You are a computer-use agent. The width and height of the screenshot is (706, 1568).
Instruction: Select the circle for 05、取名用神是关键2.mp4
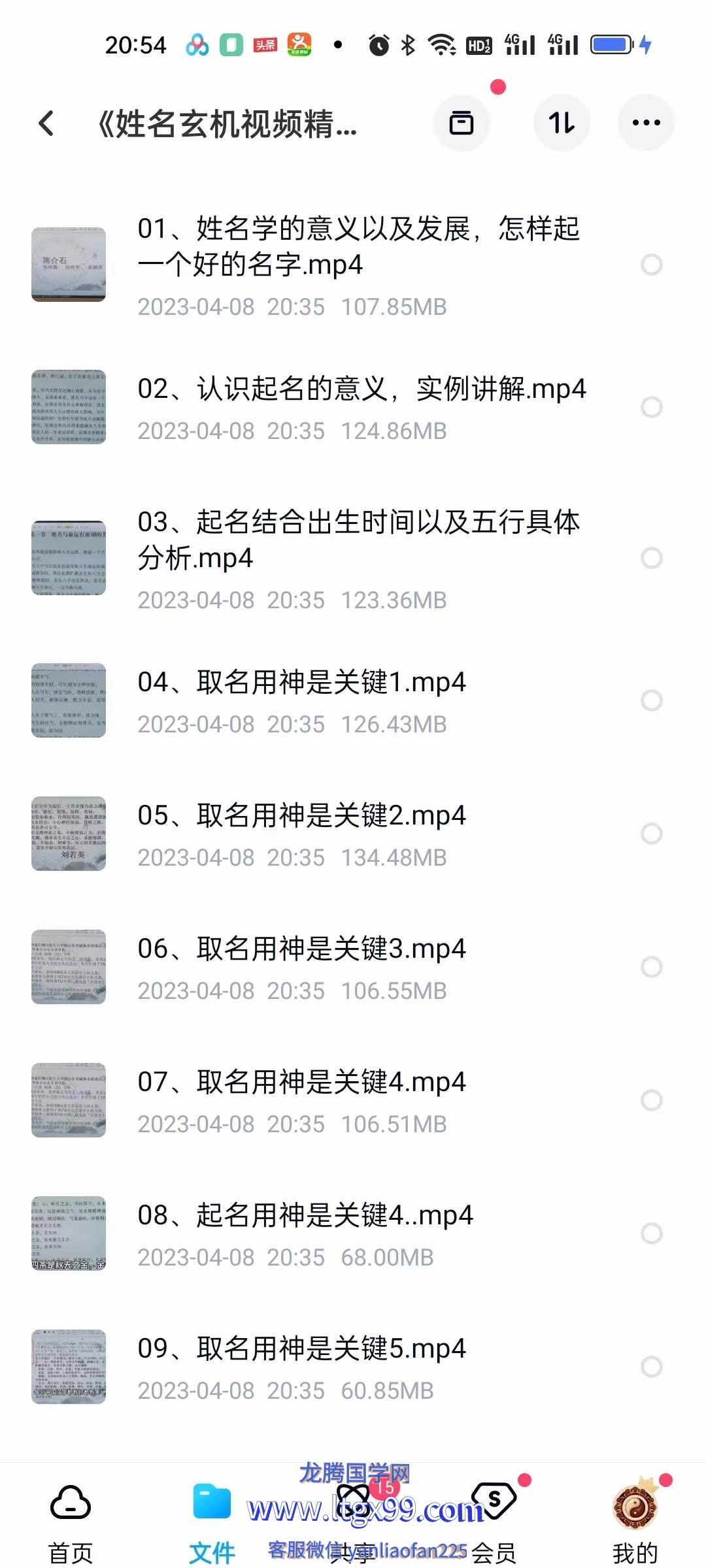pyautogui.click(x=651, y=834)
